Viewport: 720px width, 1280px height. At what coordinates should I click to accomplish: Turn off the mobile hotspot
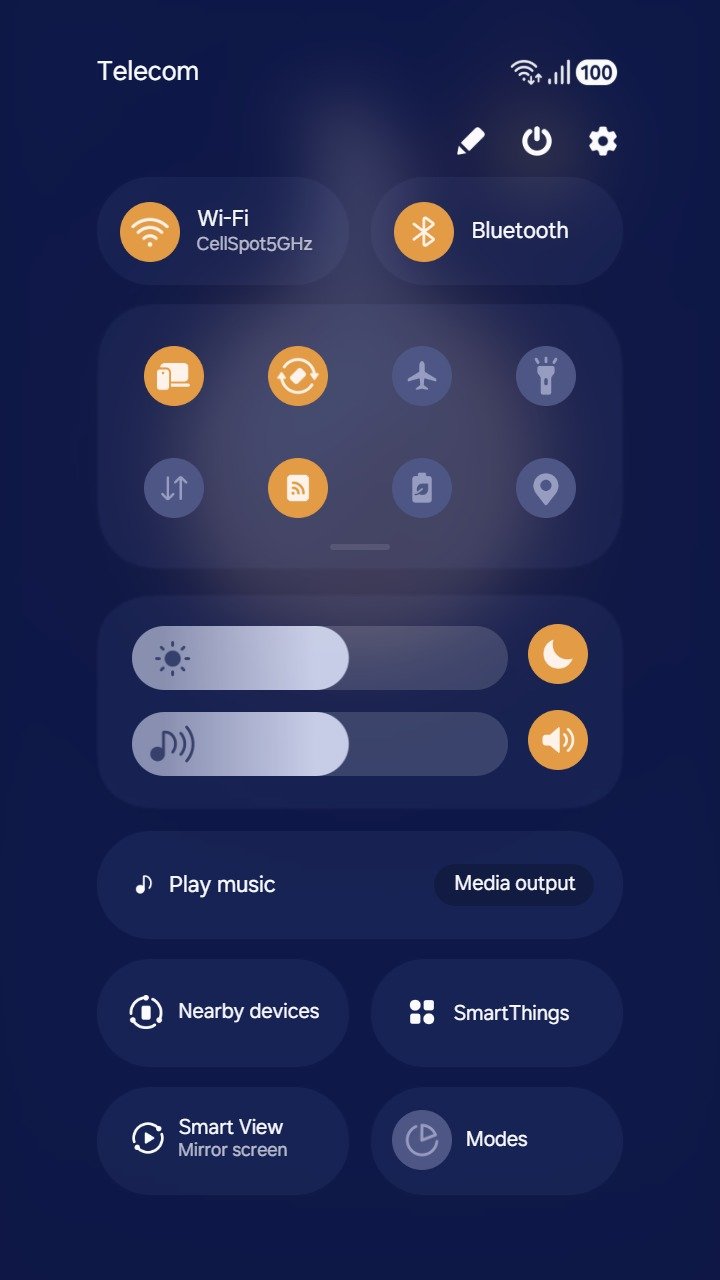298,488
